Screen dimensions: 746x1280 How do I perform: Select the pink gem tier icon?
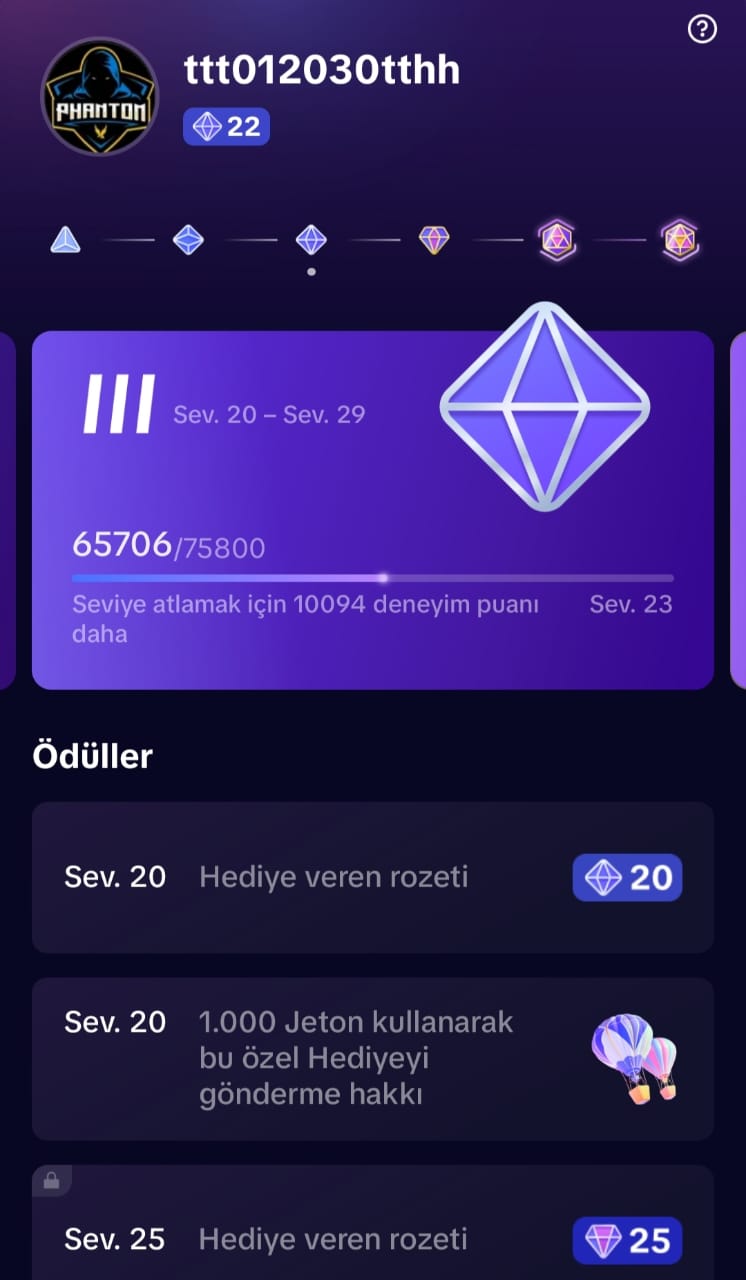434,240
